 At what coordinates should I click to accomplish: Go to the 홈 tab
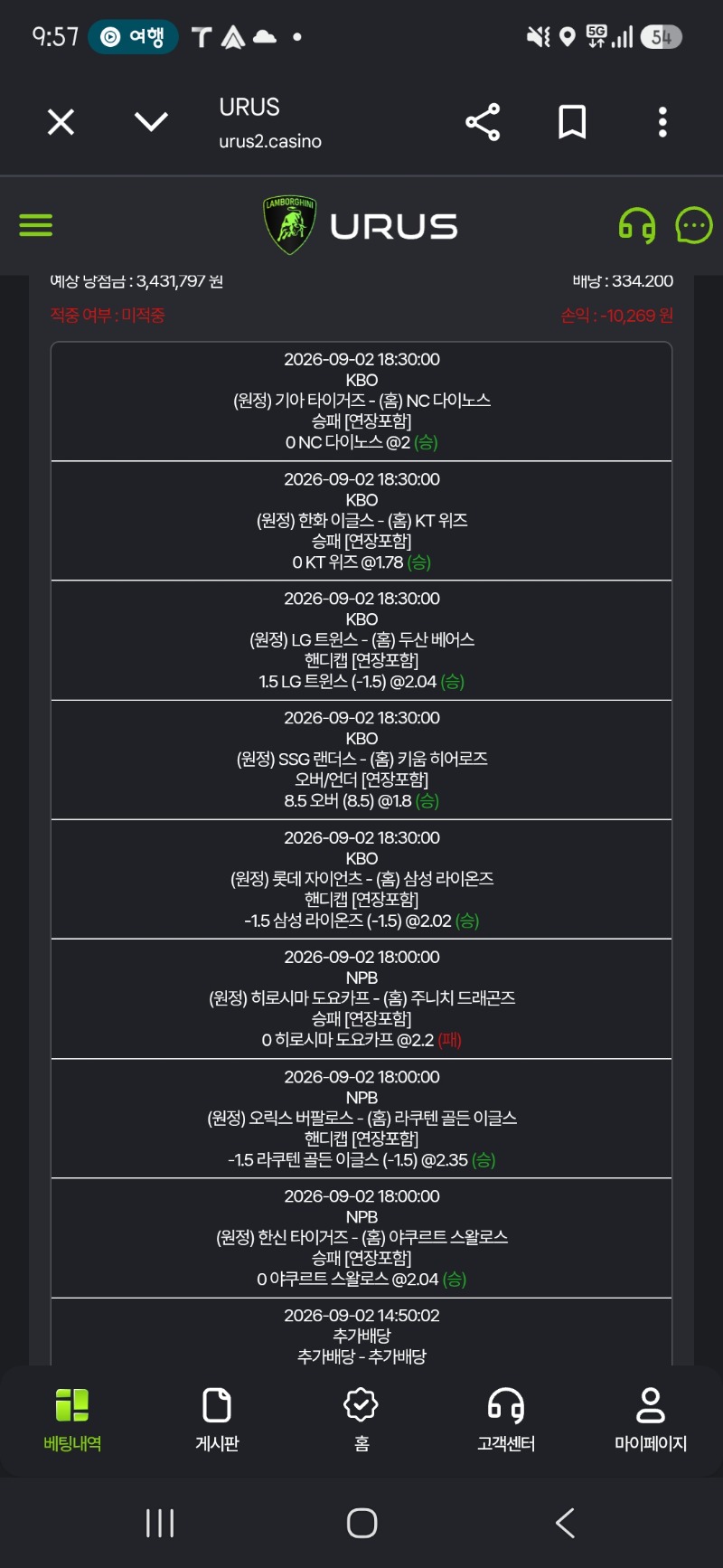tap(361, 1420)
